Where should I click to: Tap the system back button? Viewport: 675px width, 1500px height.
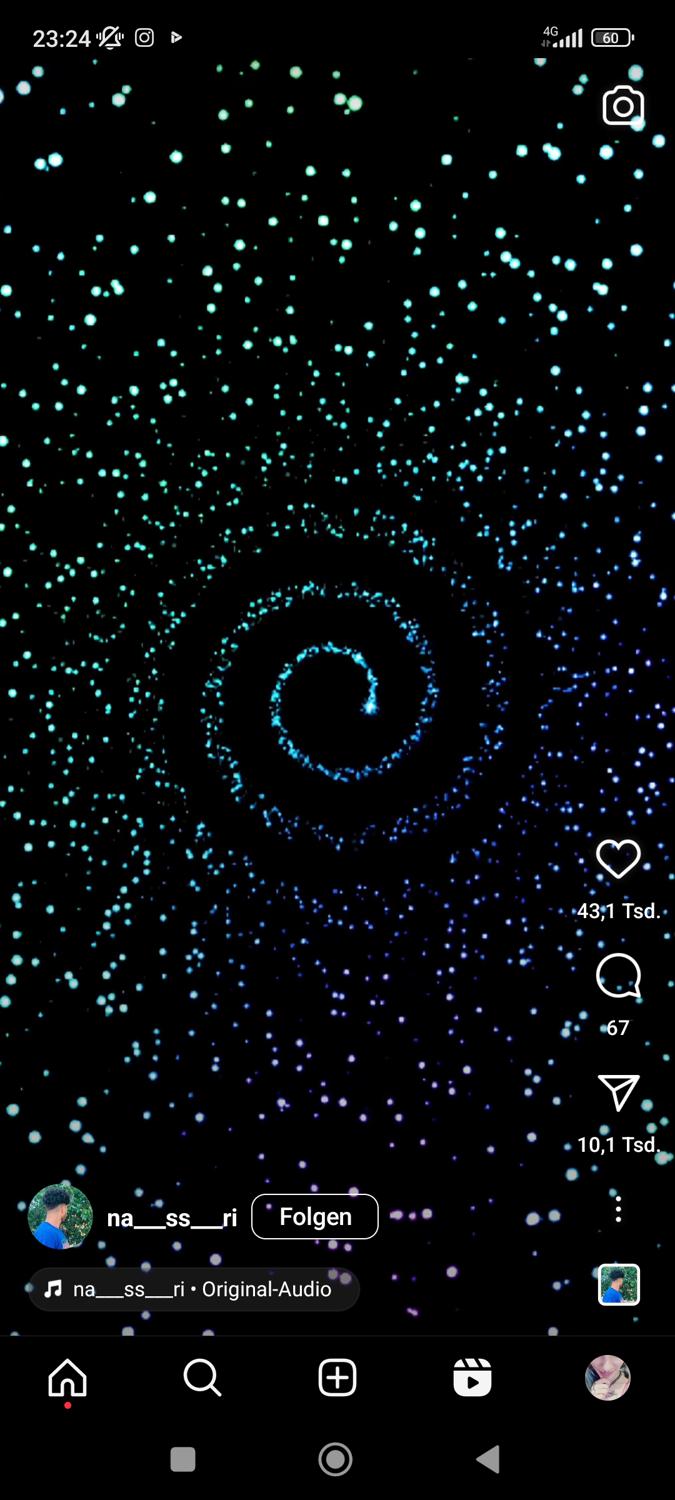point(488,1460)
